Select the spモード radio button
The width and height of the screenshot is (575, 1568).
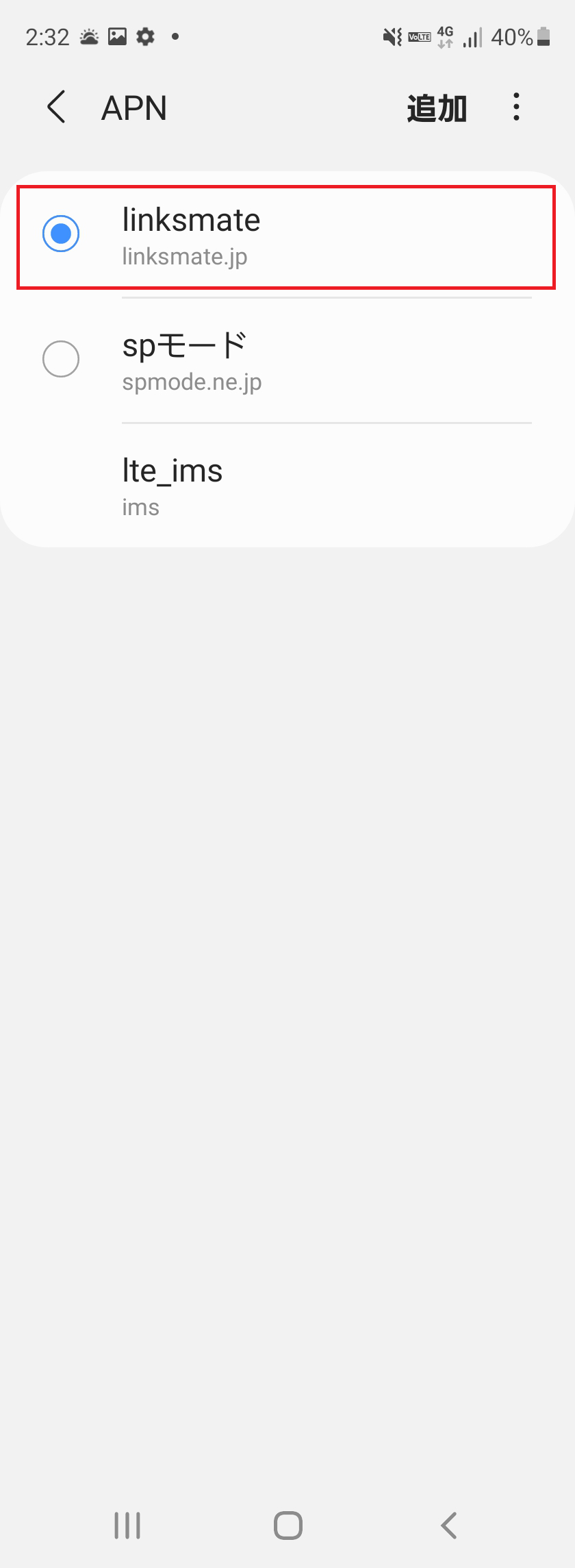pyautogui.click(x=61, y=359)
